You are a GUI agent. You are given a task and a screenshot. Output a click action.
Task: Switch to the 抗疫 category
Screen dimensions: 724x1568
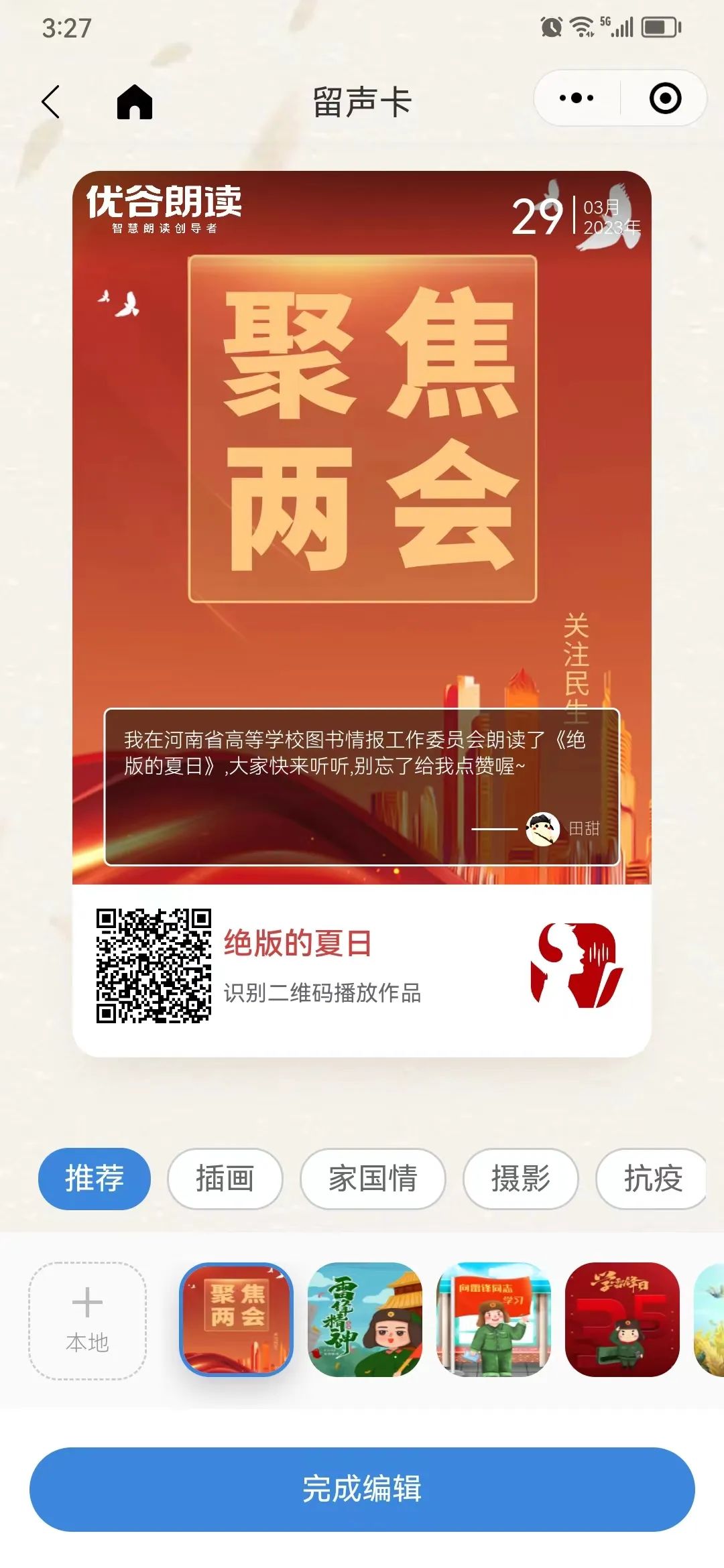tap(652, 1178)
